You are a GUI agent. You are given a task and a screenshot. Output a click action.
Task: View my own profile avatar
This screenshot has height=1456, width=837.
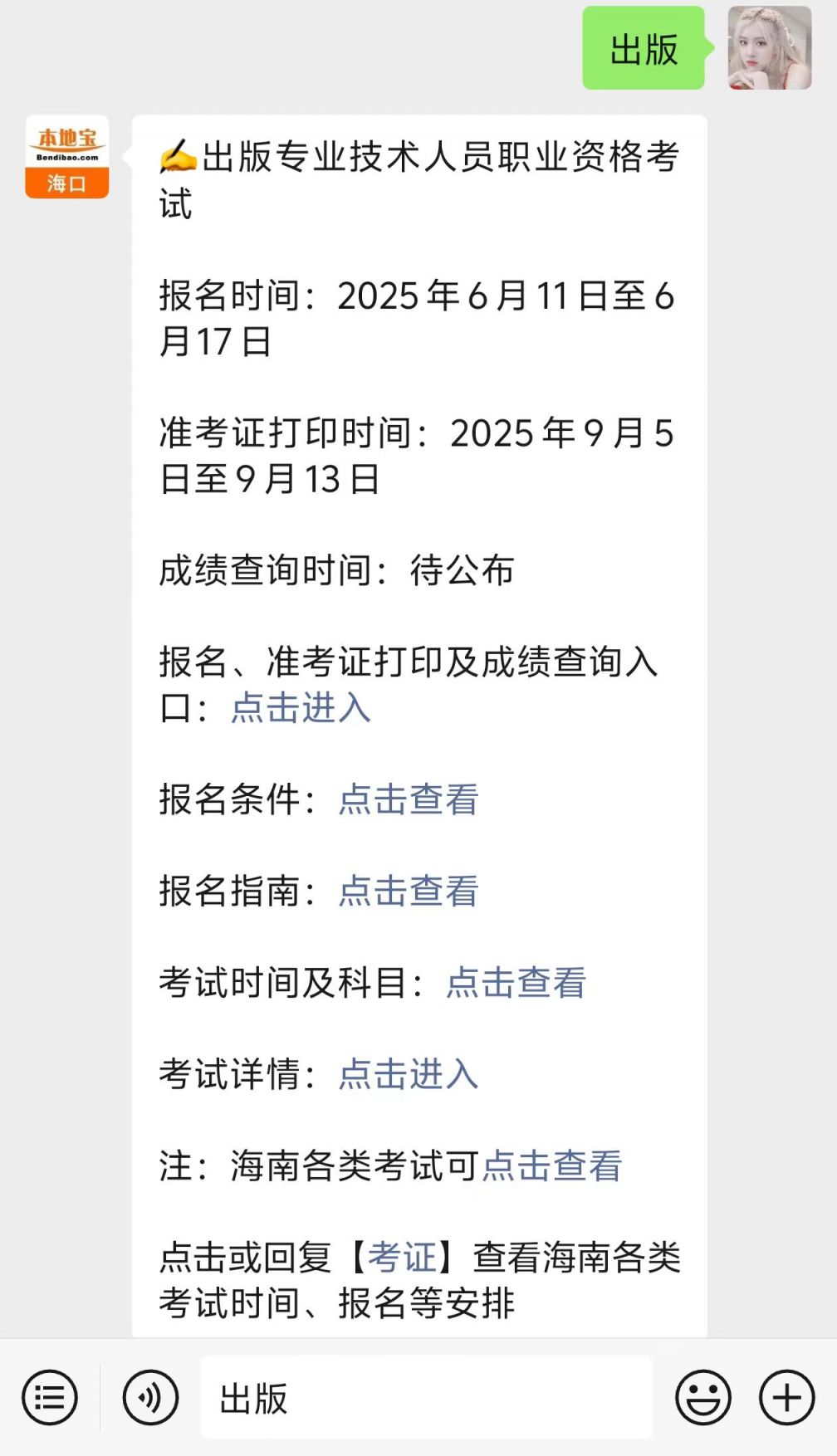pyautogui.click(x=769, y=48)
